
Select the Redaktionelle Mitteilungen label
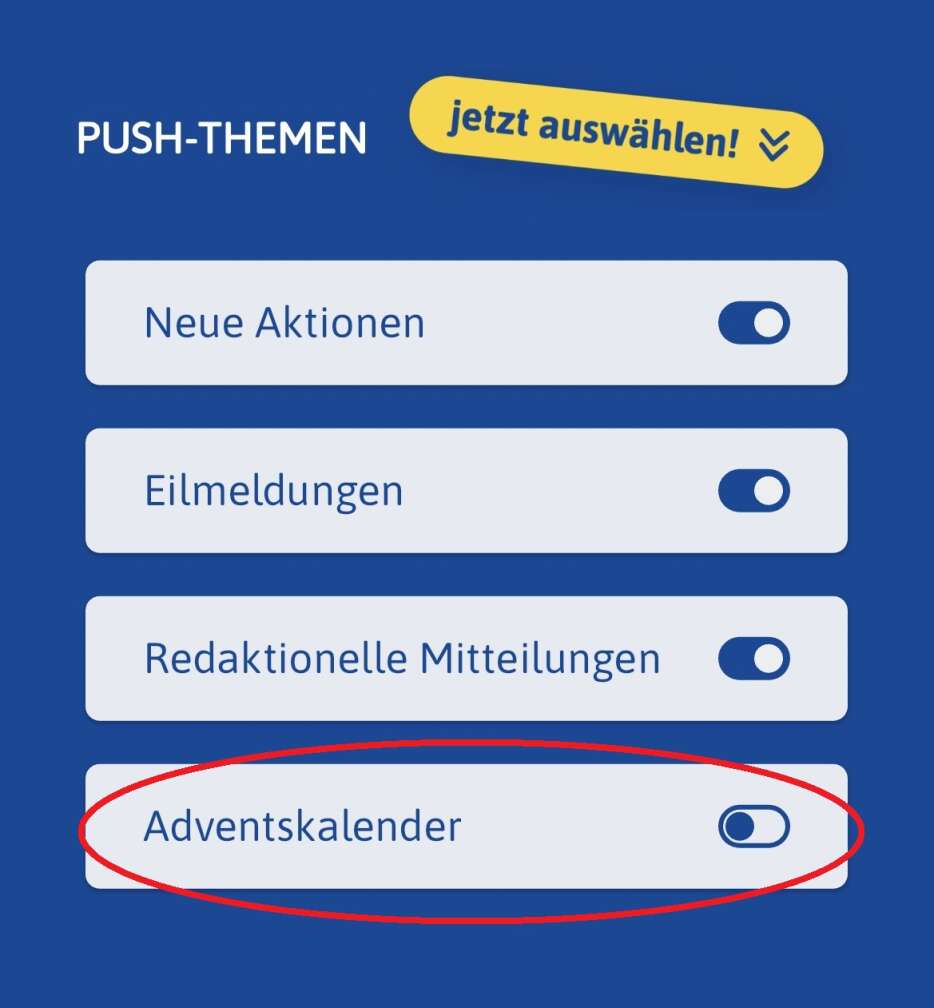click(x=400, y=657)
